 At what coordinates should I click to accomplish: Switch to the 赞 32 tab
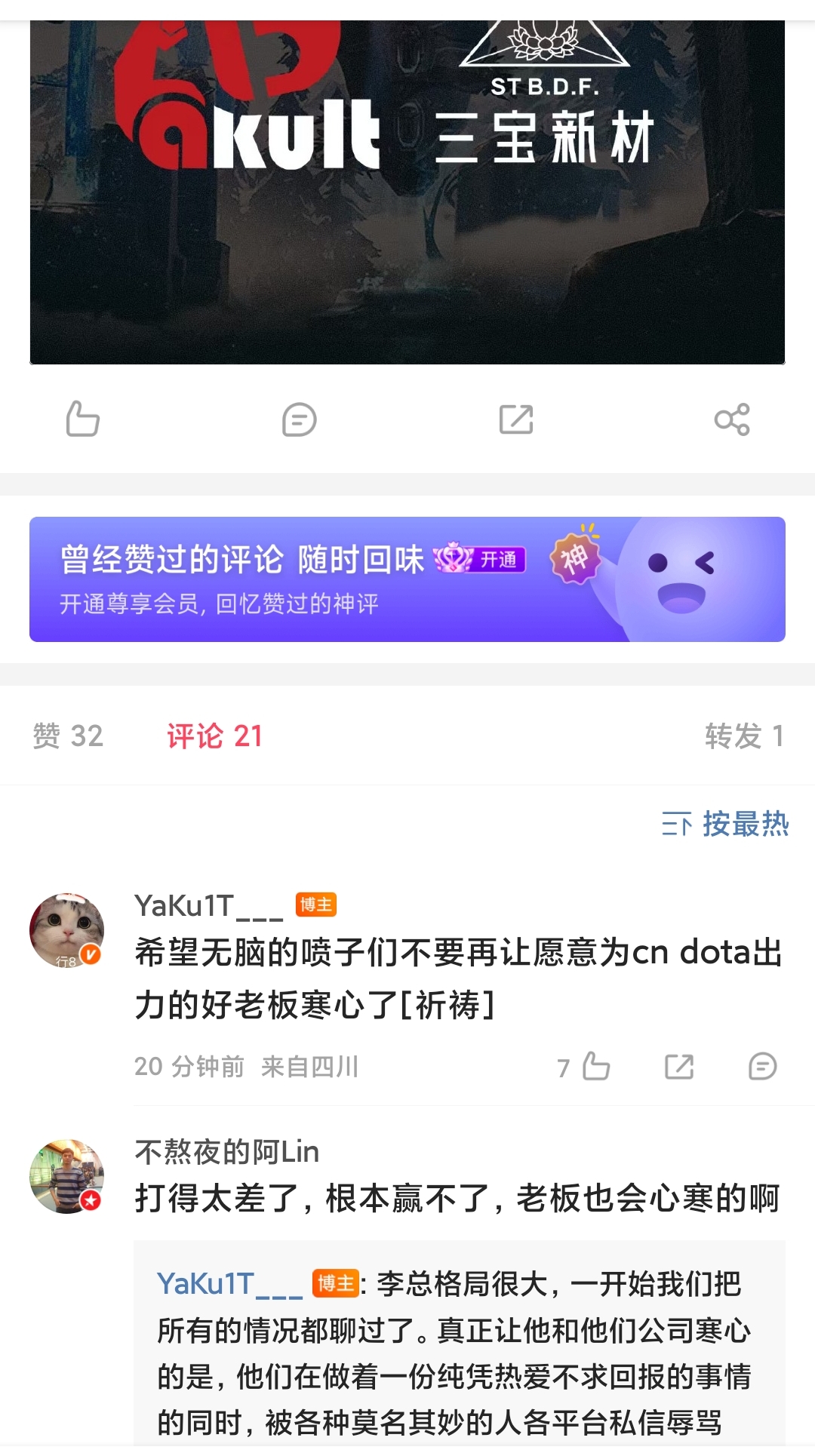tap(68, 736)
